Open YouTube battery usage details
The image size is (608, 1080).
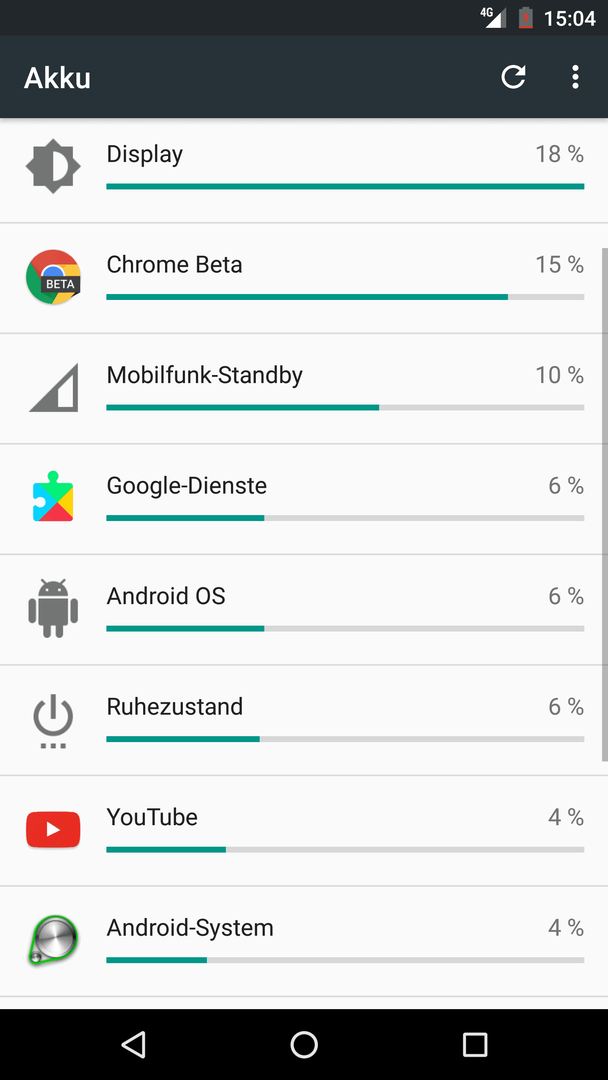click(x=304, y=831)
